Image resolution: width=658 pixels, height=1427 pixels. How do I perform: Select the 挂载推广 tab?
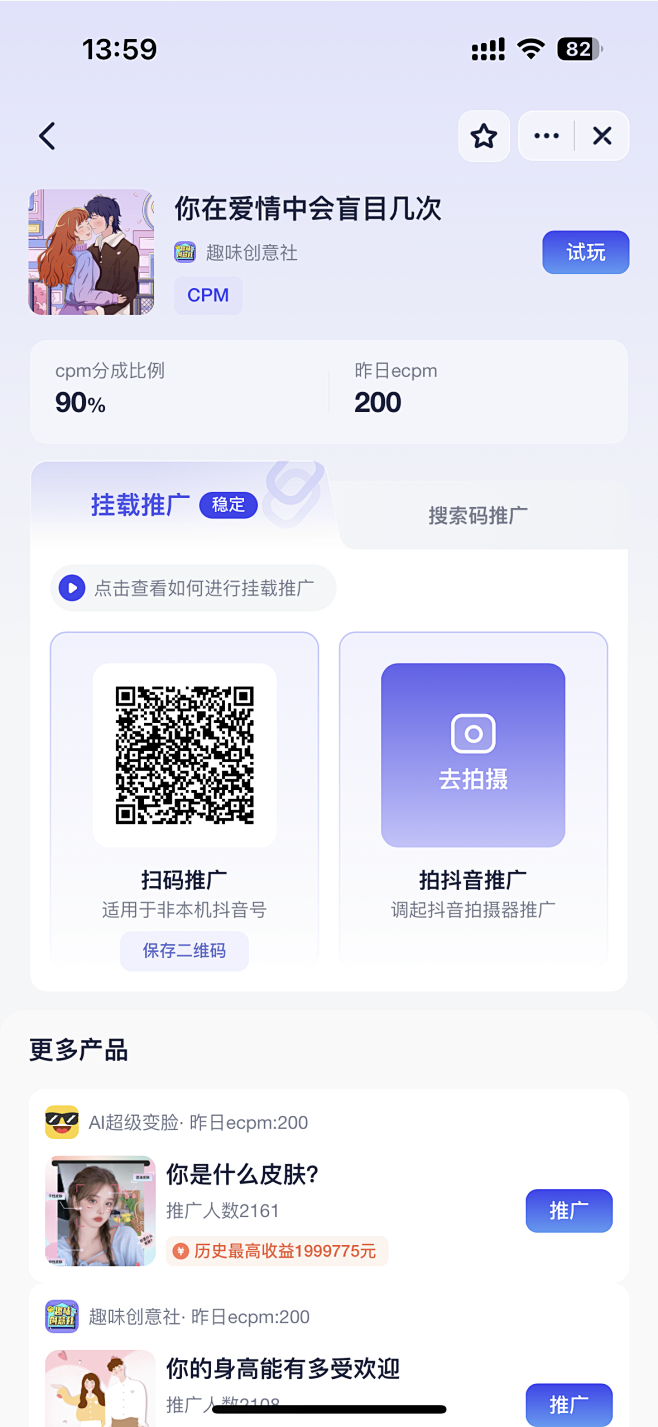tap(141, 505)
